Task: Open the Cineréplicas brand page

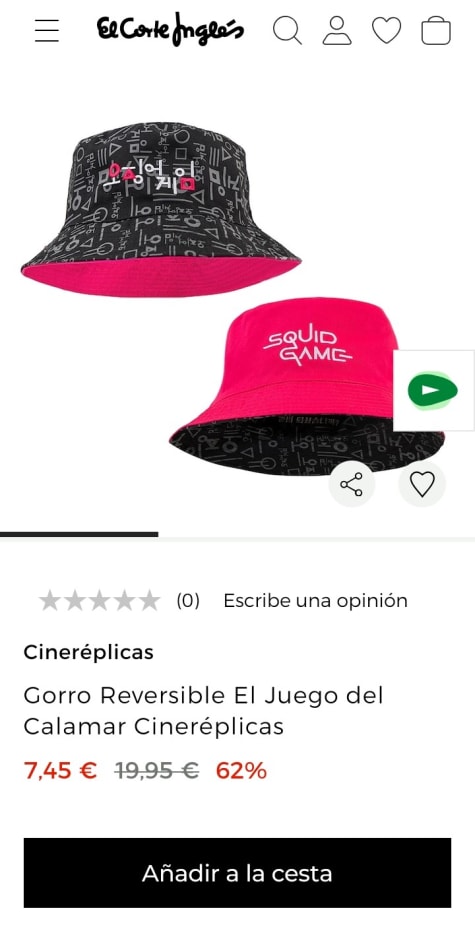Action: (x=89, y=652)
